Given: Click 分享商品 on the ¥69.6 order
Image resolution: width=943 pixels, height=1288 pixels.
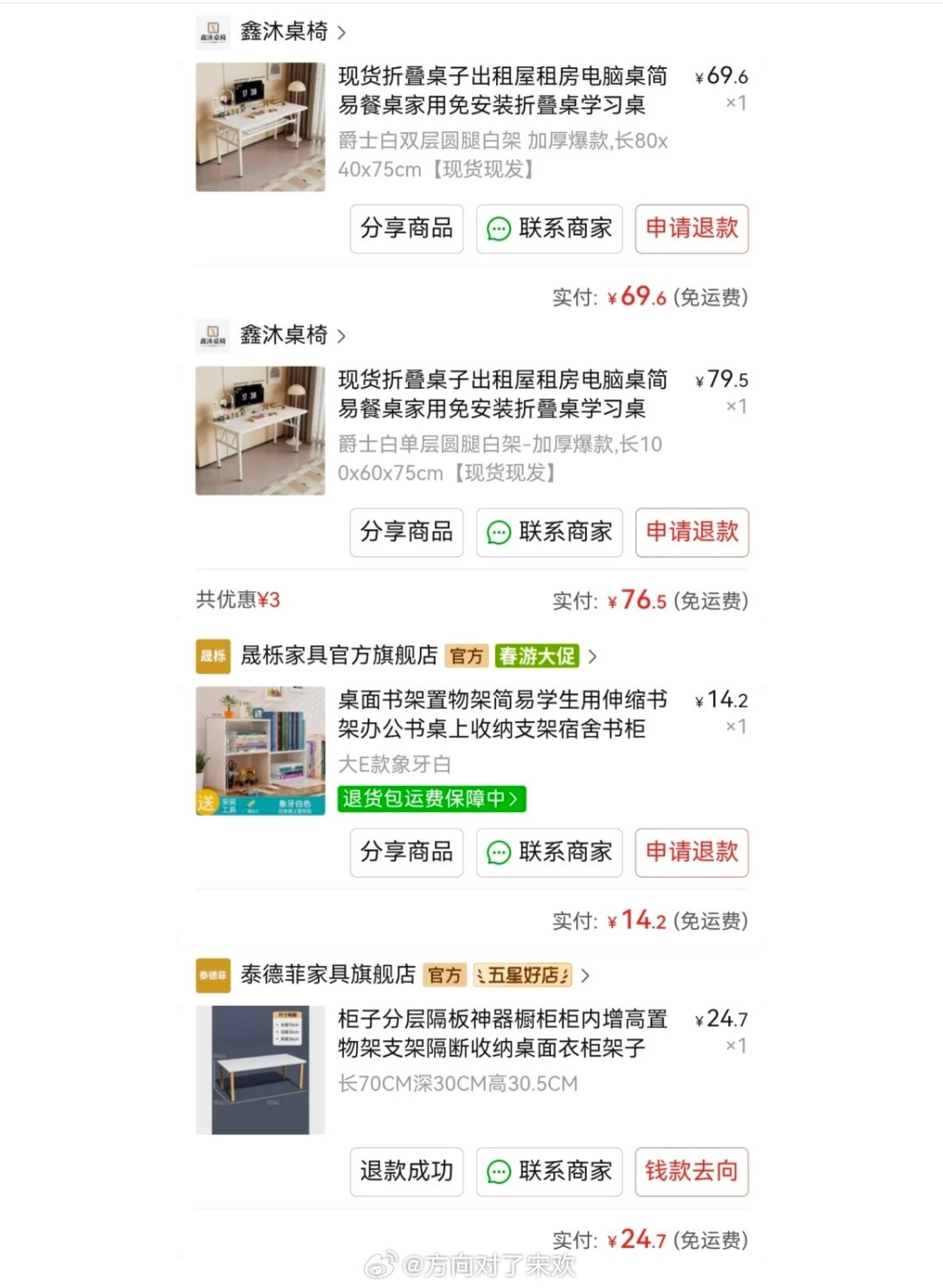Looking at the screenshot, I should click(x=406, y=229).
